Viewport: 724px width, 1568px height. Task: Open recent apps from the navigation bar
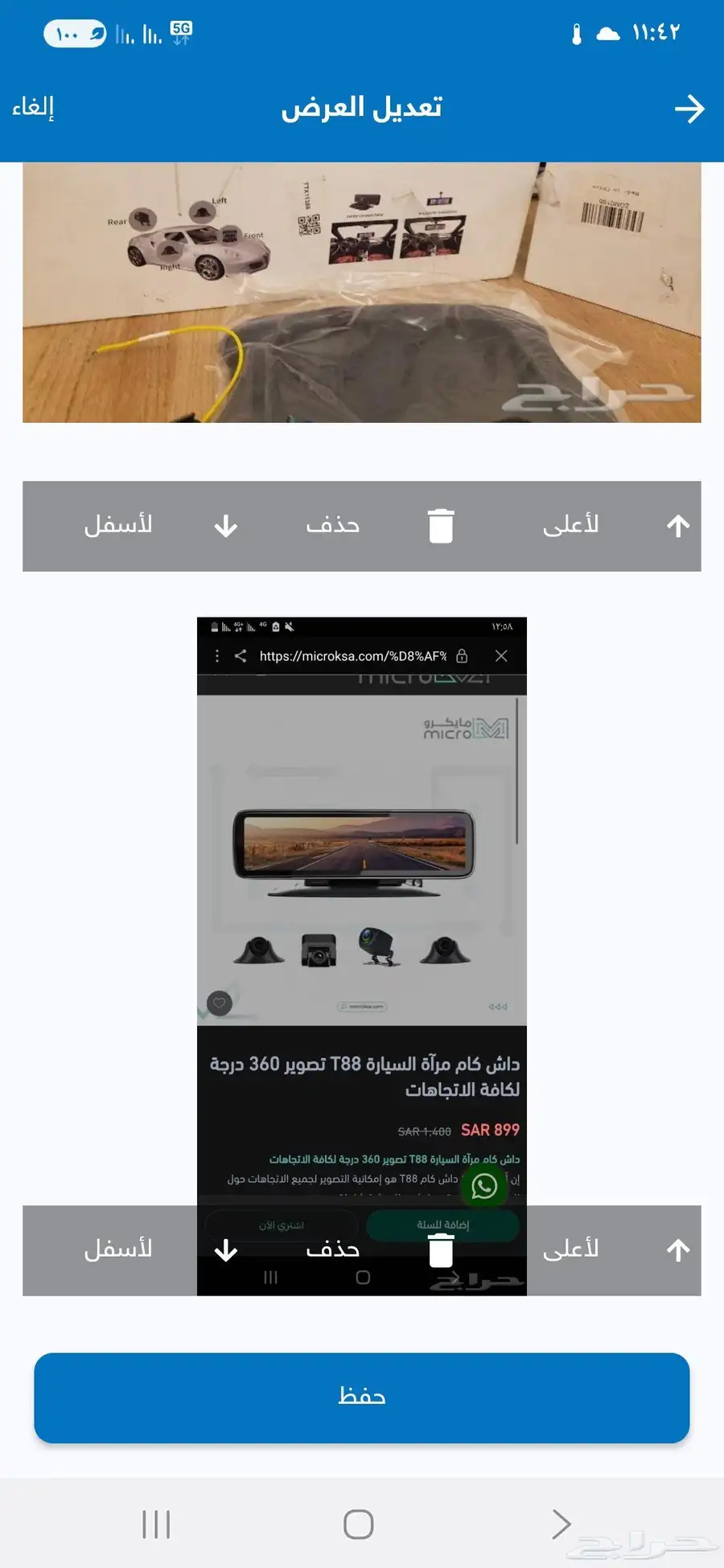pos(156,1524)
